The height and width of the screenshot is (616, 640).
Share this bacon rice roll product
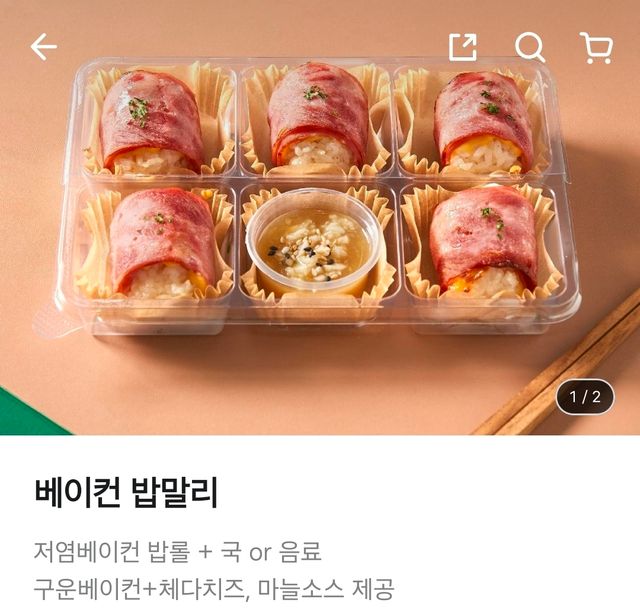click(462, 47)
